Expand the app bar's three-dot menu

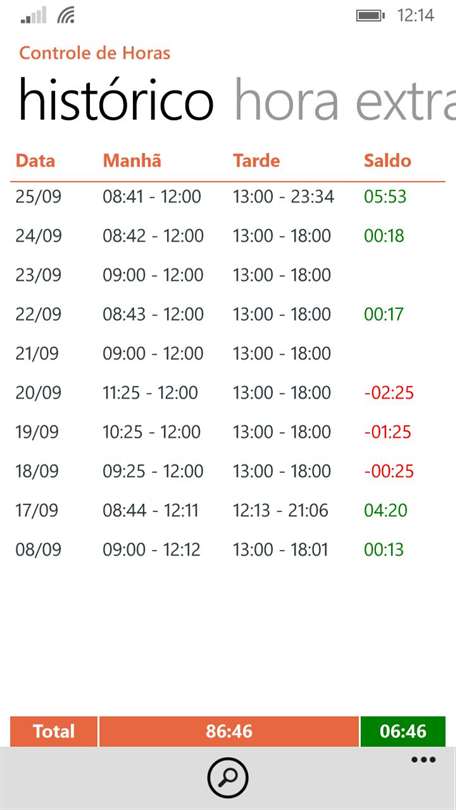423,760
